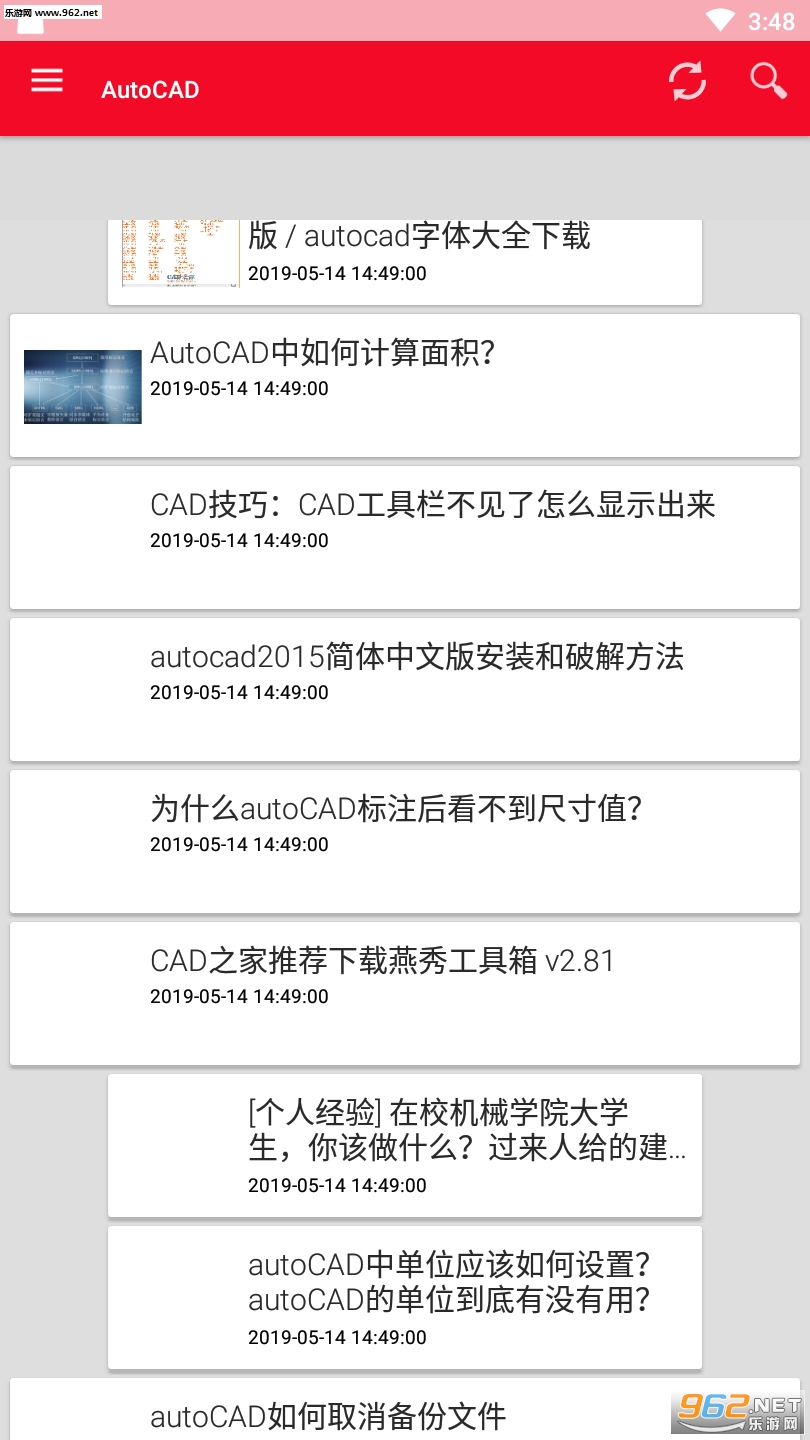Tap the refresh icon in app bar
This screenshot has height=1440, width=810.
click(x=687, y=81)
